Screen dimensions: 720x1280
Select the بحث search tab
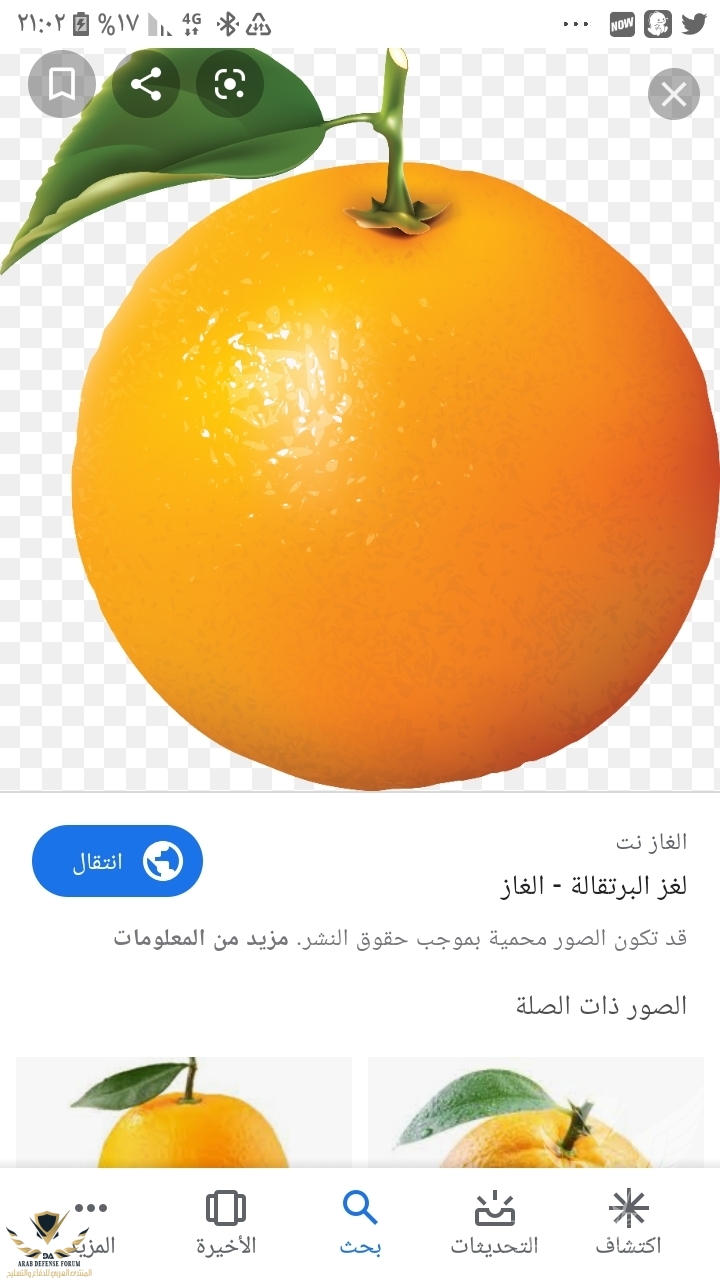360,1222
